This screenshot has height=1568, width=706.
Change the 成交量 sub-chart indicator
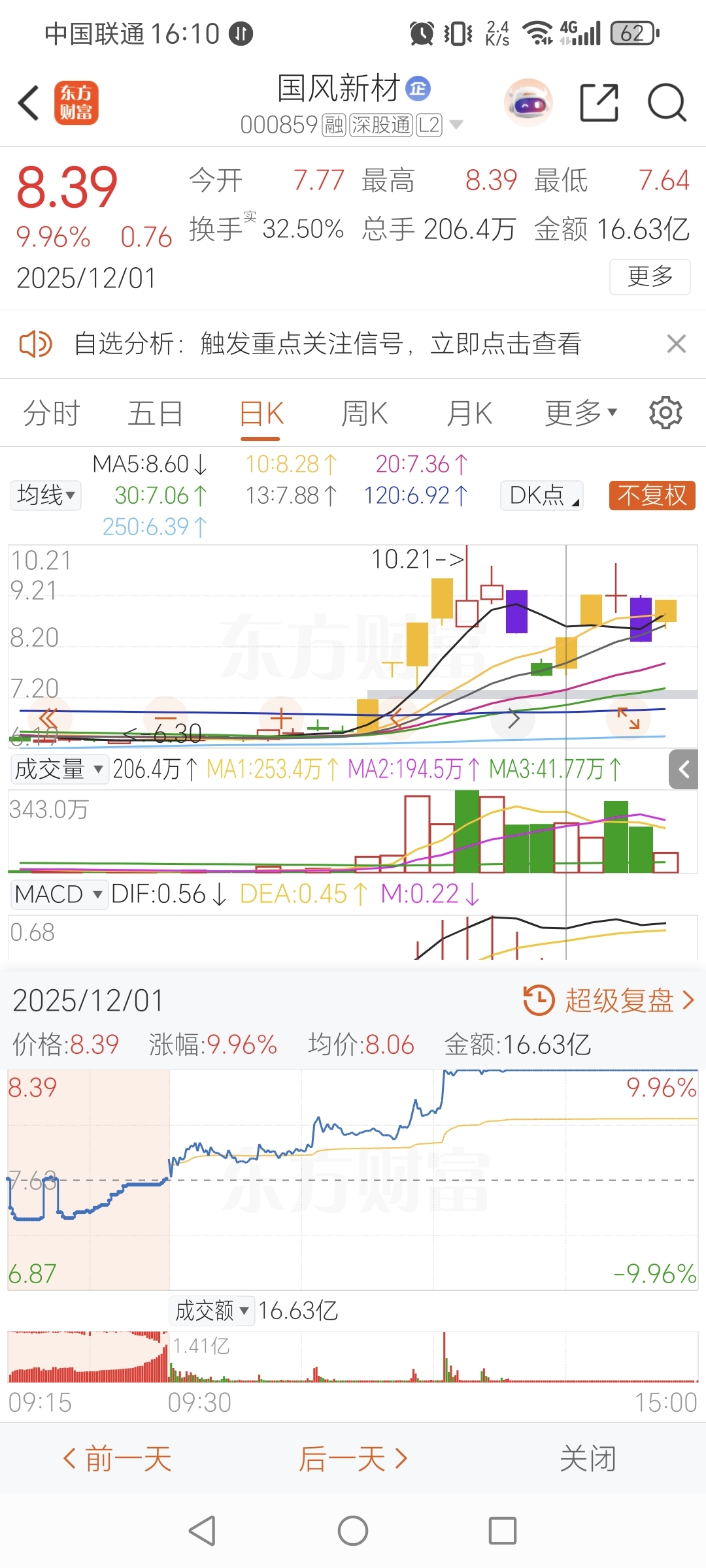click(59, 769)
